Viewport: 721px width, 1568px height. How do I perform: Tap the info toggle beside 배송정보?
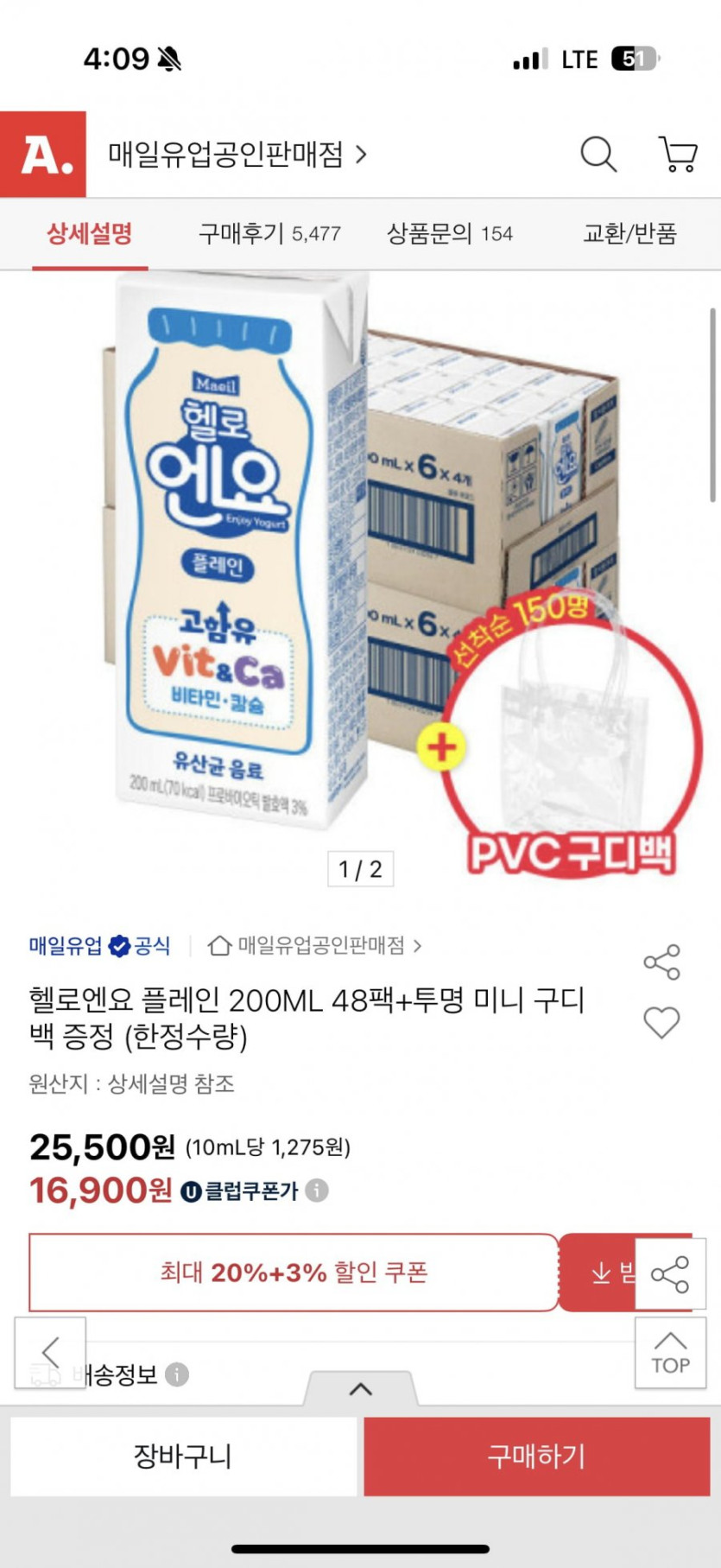click(176, 1374)
